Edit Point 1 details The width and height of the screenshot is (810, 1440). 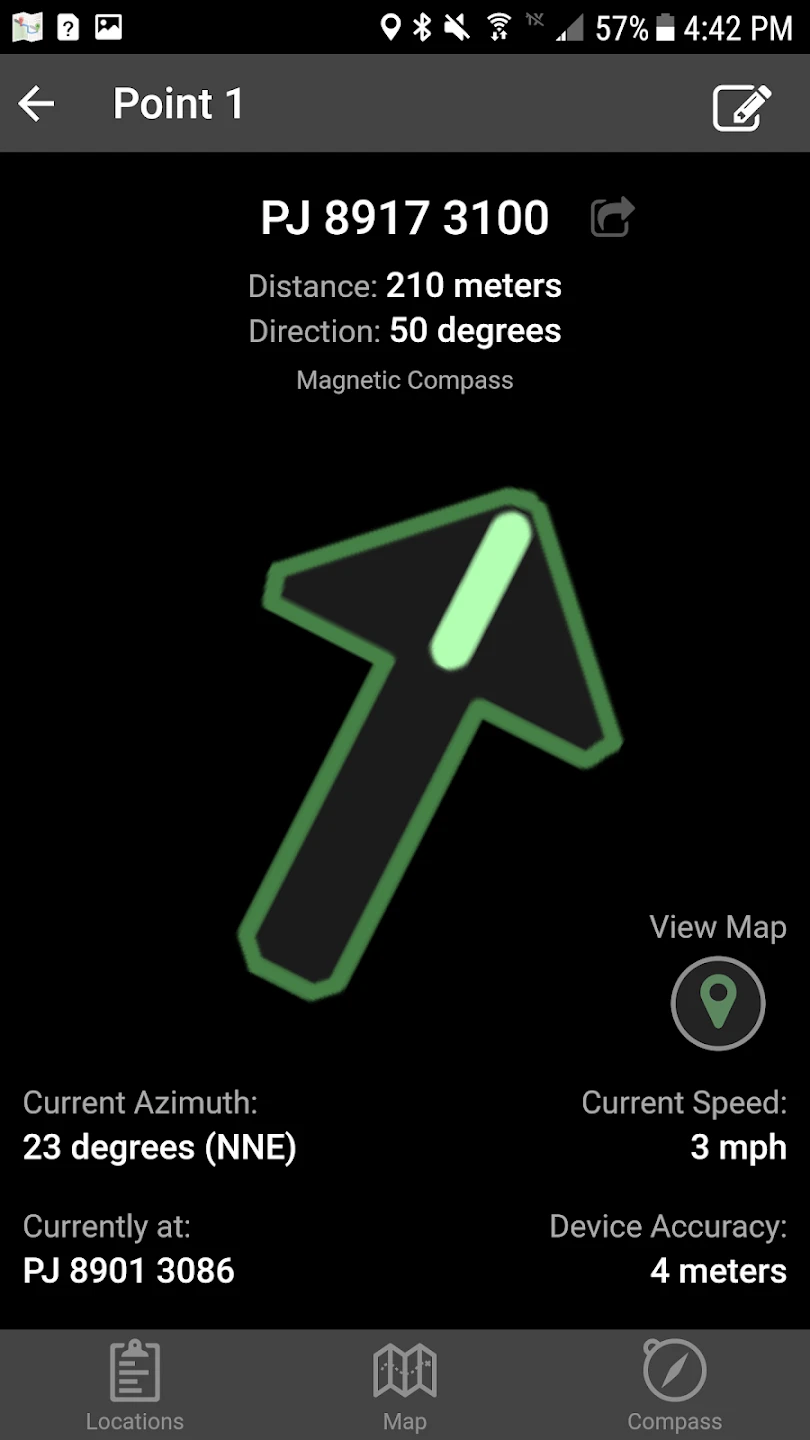(x=741, y=107)
